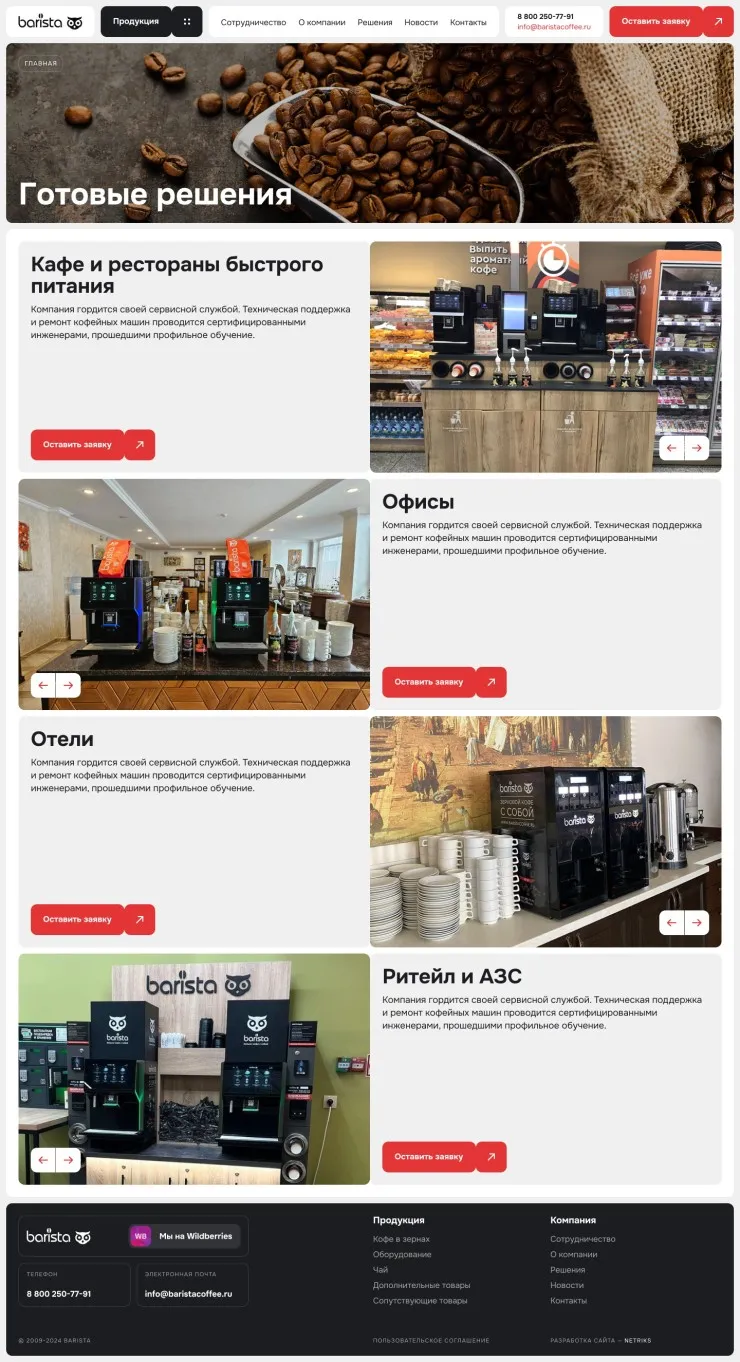
Task: Open the Мы на Wildberries link
Action: [185, 1236]
